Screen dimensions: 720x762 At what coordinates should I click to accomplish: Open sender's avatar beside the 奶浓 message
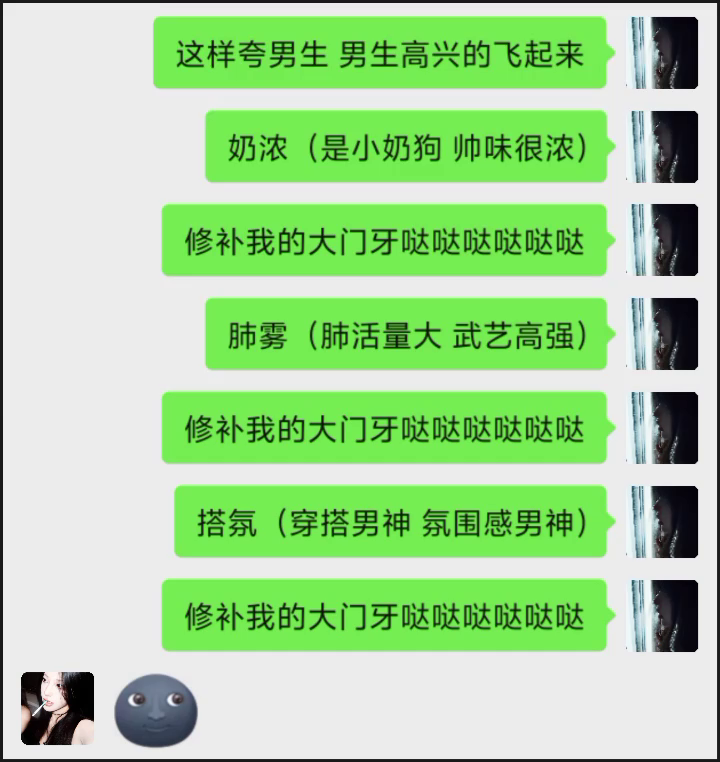click(x=662, y=147)
